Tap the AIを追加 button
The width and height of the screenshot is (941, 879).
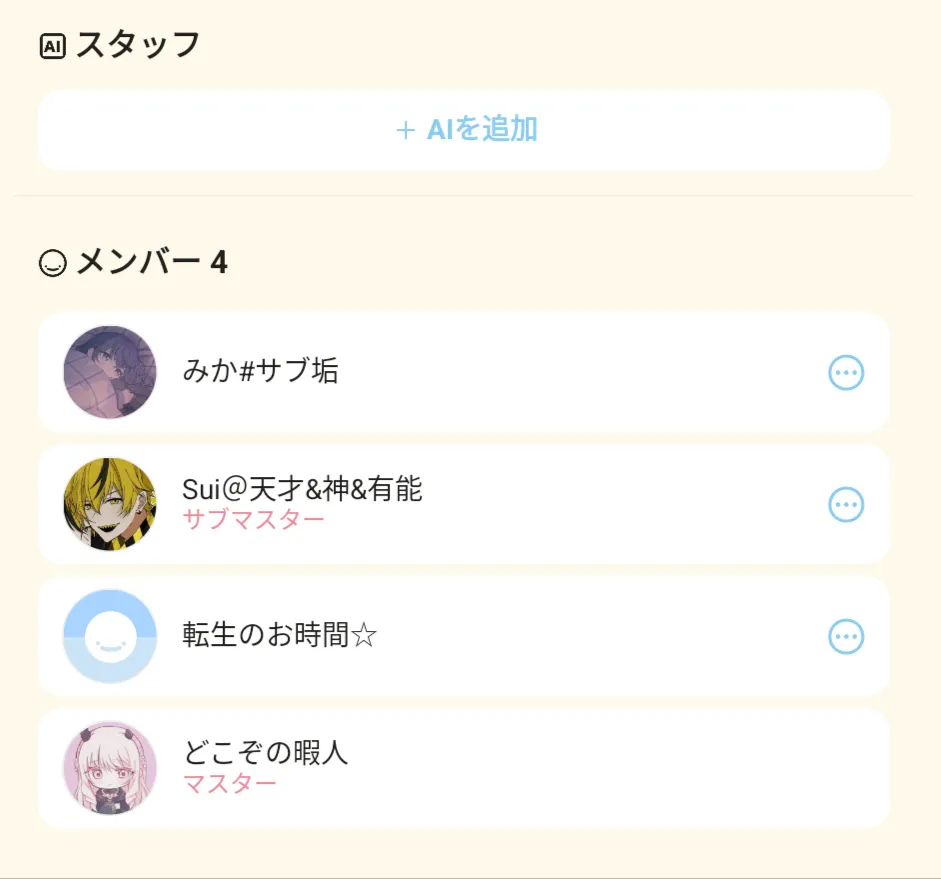coord(465,130)
